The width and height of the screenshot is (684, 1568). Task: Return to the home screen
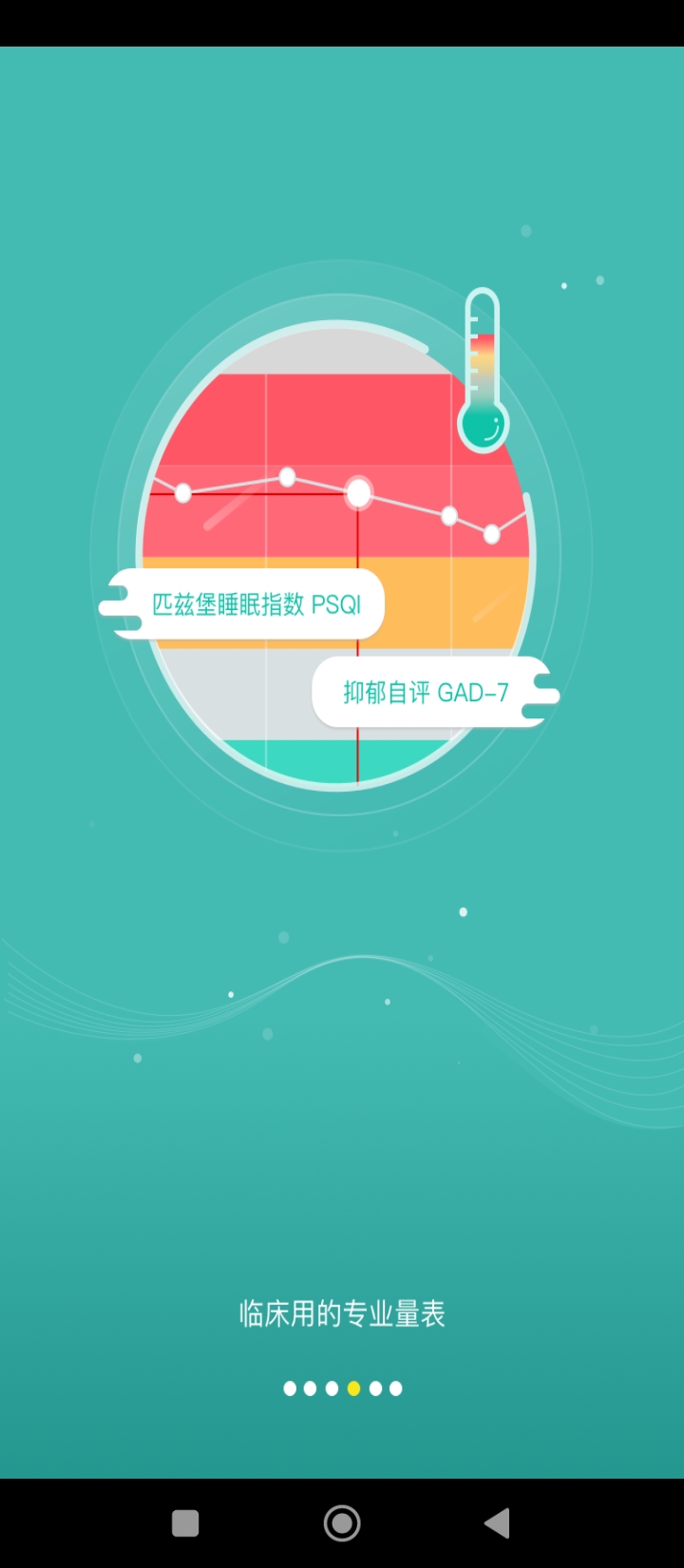pos(342,1523)
